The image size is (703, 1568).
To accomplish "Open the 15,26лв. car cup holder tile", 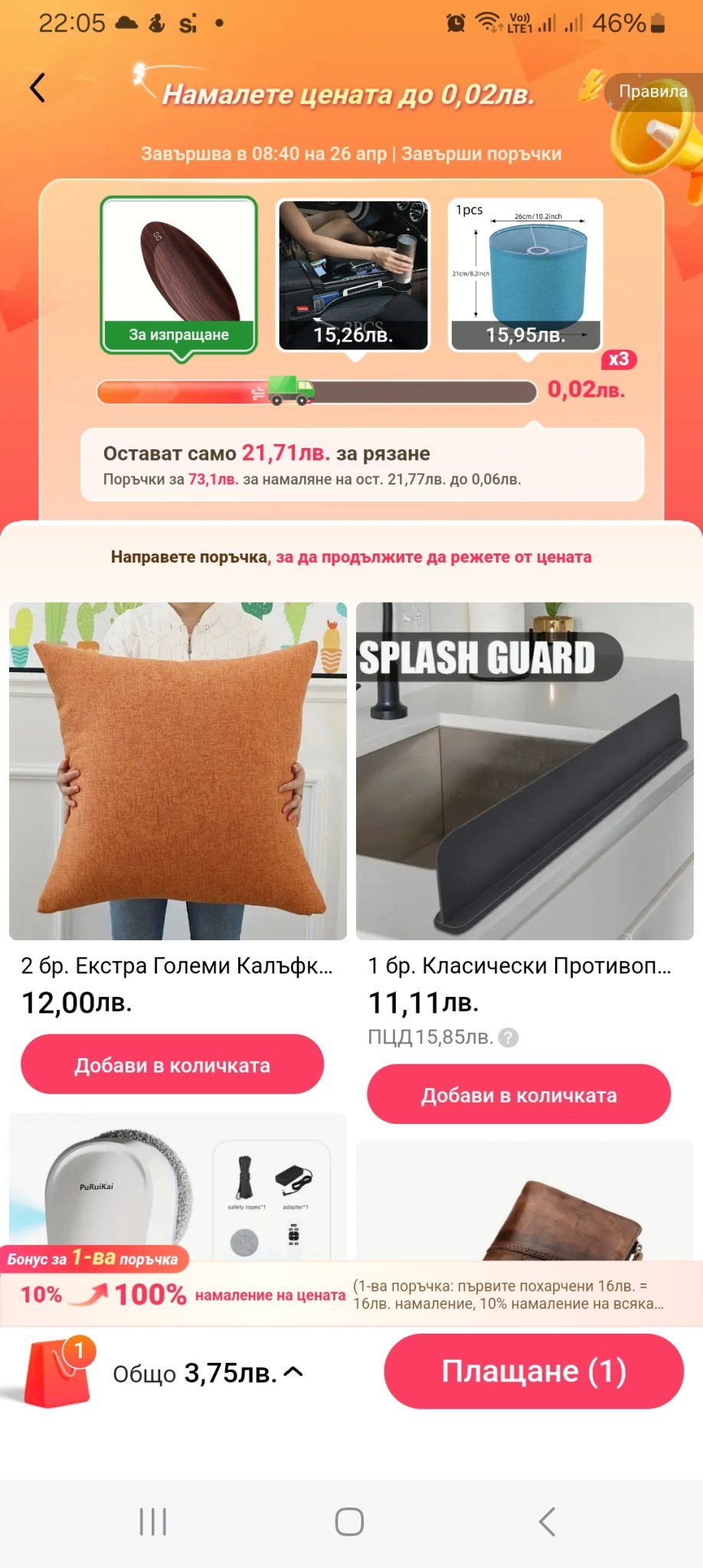I will pyautogui.click(x=353, y=275).
